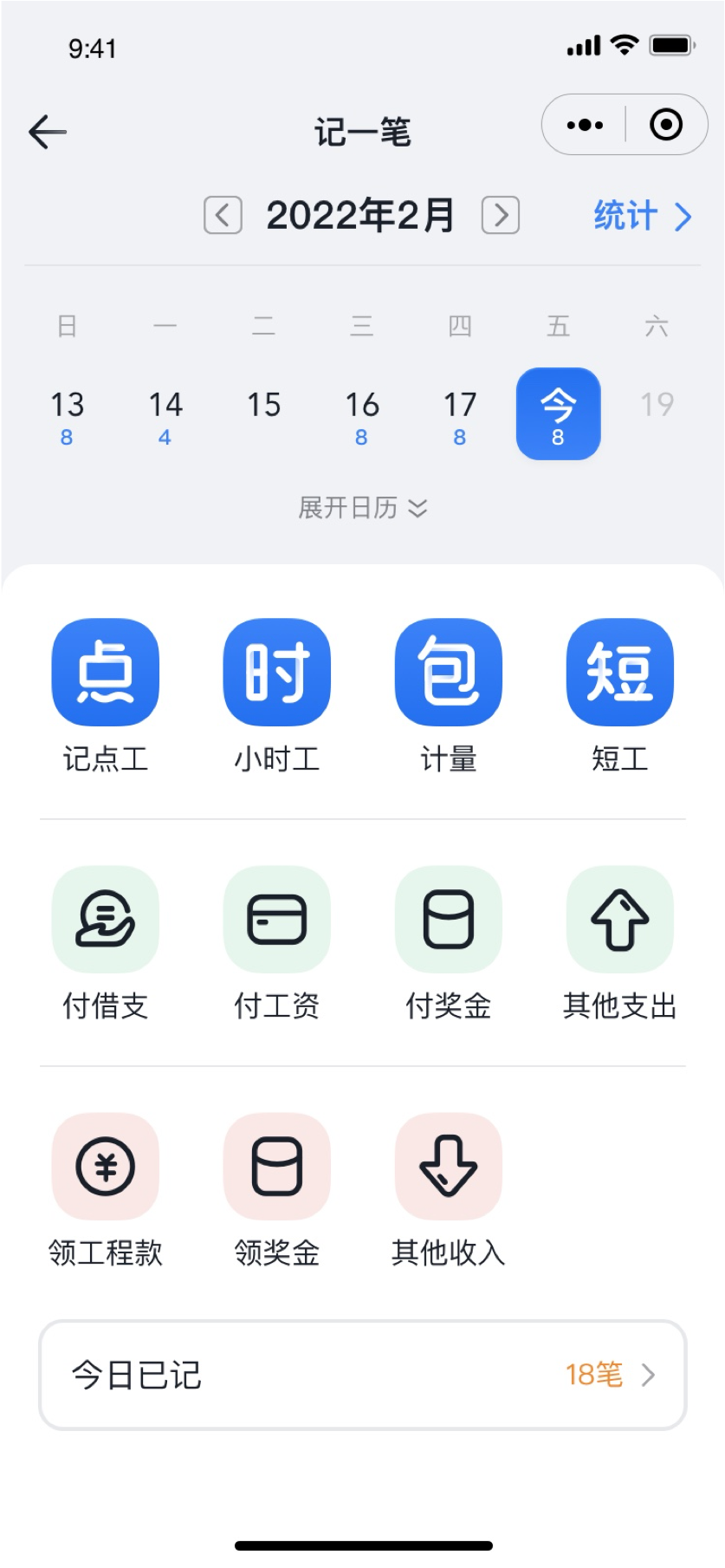Viewport: 725px width, 1568px height.
Task: Close the mini-program with the circle icon
Action: pyautogui.click(x=665, y=125)
